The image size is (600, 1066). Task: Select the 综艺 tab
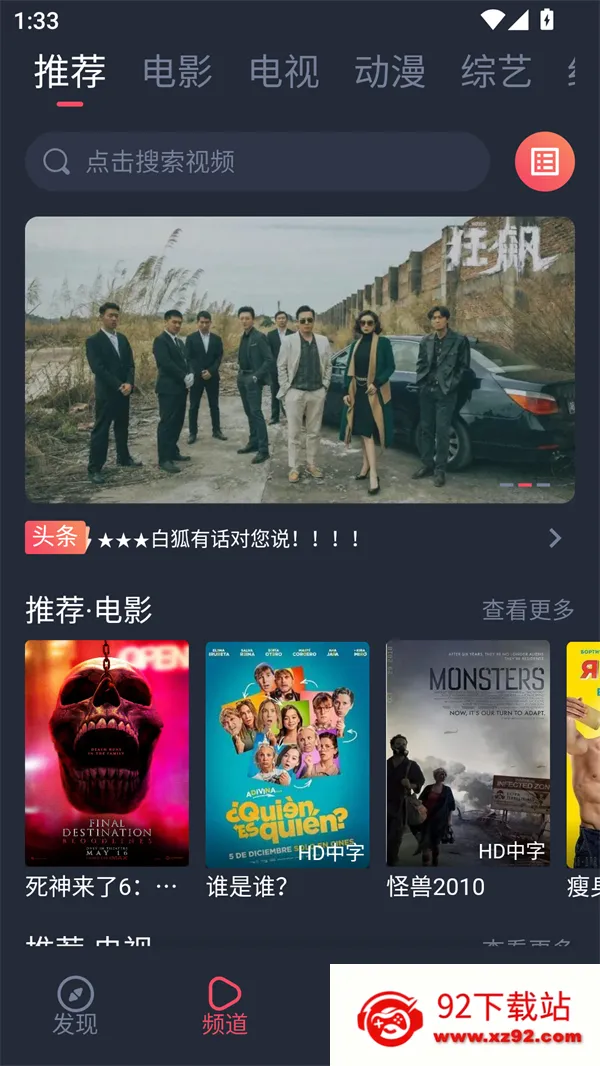pos(496,72)
